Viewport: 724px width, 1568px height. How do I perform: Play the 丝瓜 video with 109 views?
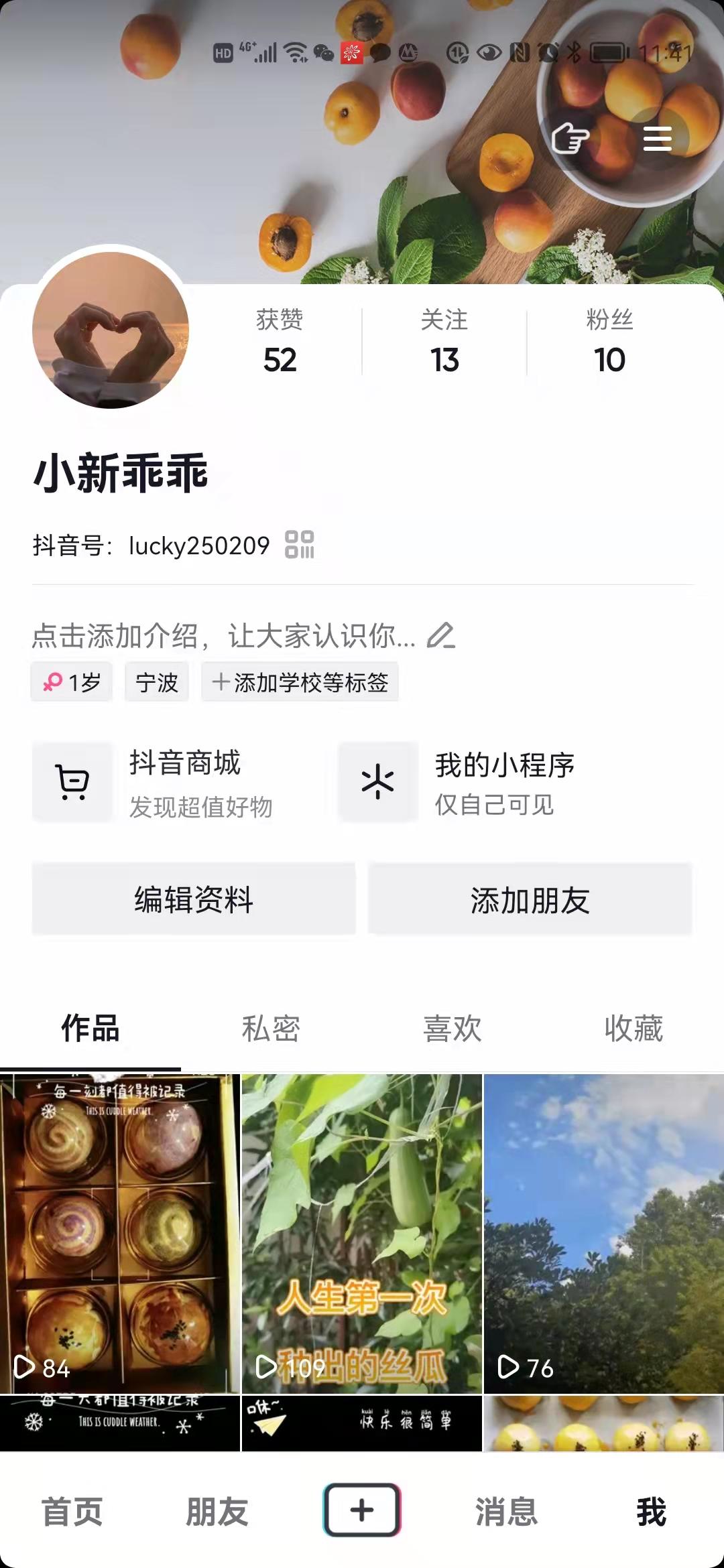pos(361,1233)
